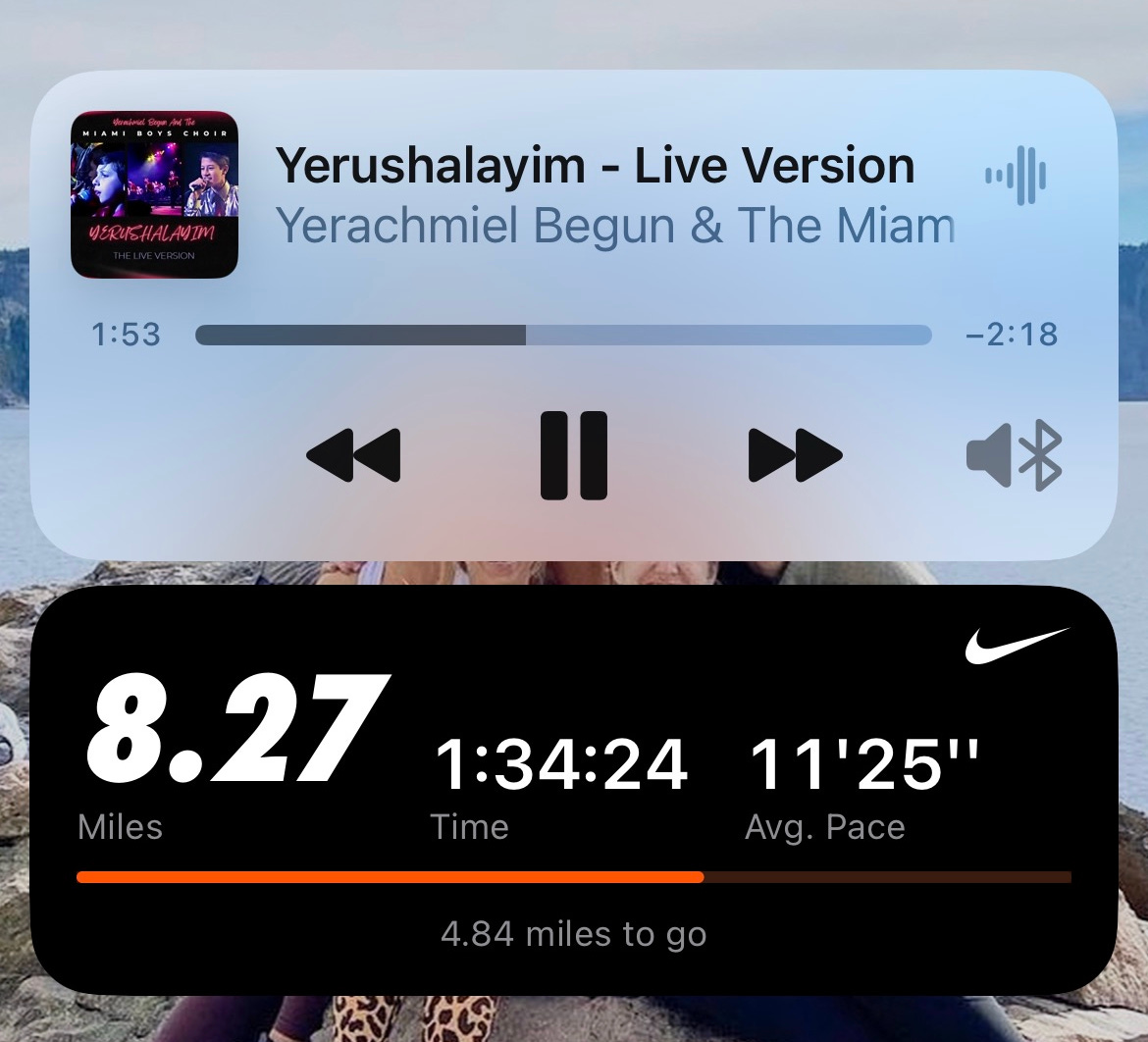Open the Nike run activity card
The height and width of the screenshot is (1042, 1148).
click(574, 790)
